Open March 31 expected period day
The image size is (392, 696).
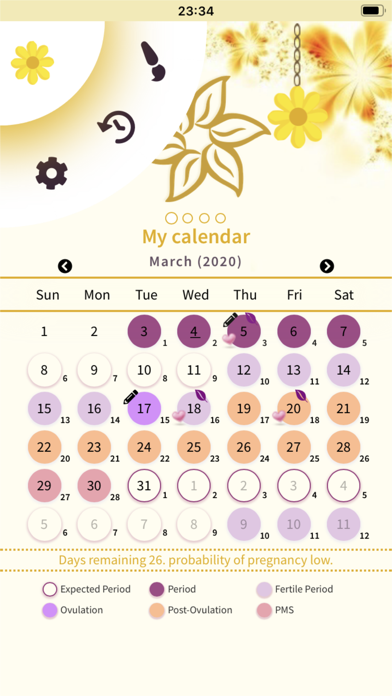(144, 486)
